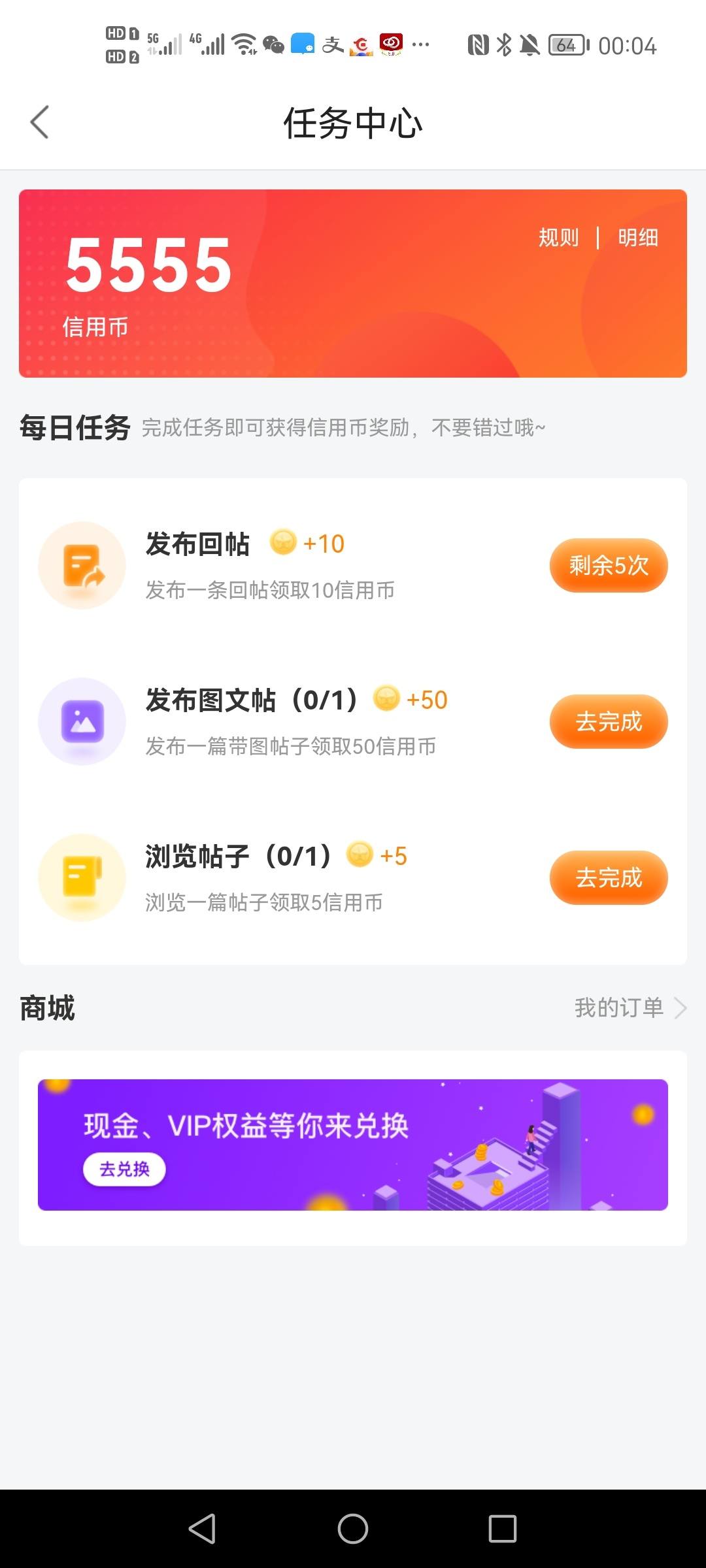The width and height of the screenshot is (706, 1568).
Task: Open the system recent apps button
Action: tap(503, 1529)
